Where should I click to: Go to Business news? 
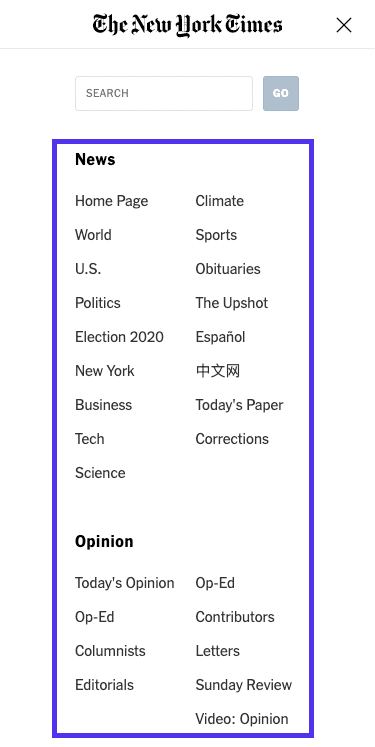(x=103, y=405)
